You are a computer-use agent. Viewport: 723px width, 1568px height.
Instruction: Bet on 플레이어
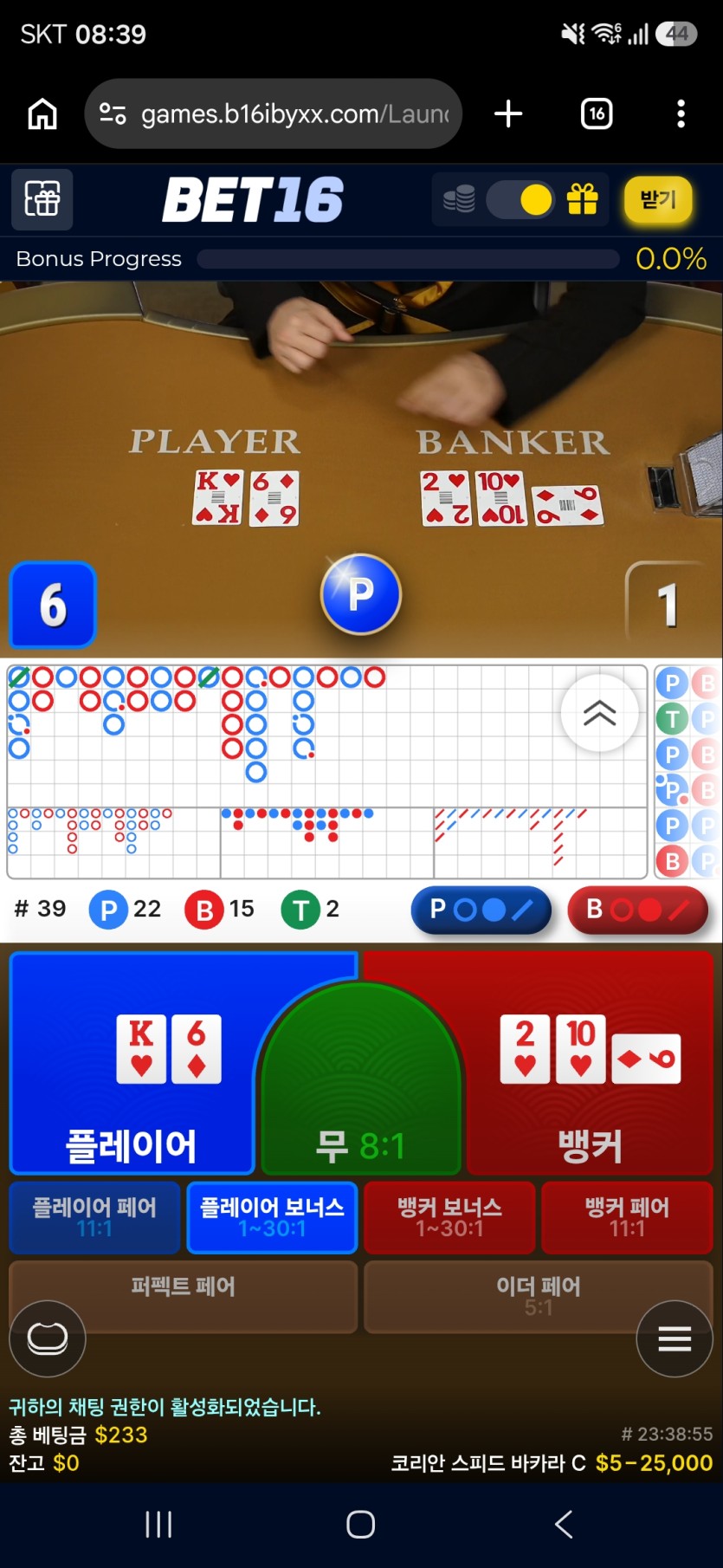pyautogui.click(x=132, y=1062)
